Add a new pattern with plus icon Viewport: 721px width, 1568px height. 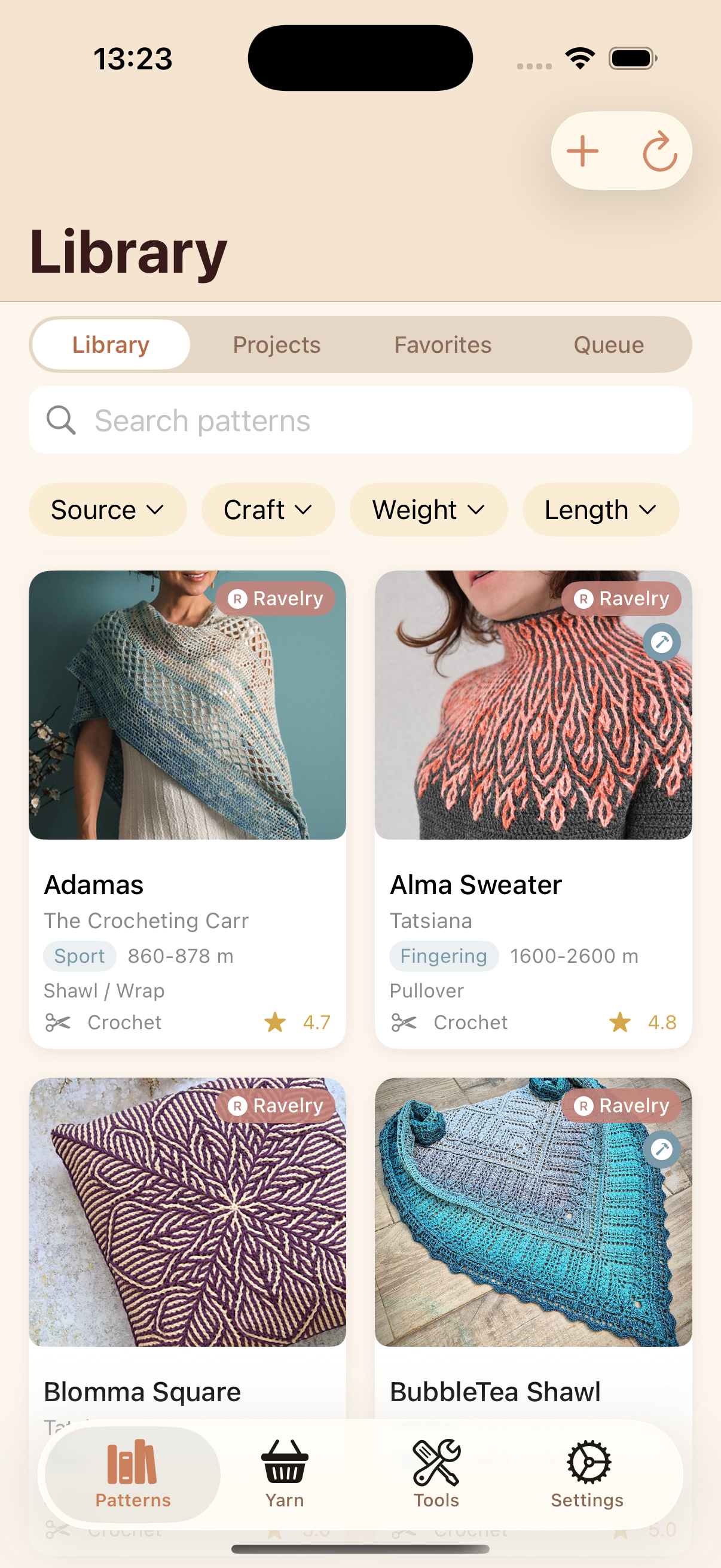coord(582,151)
